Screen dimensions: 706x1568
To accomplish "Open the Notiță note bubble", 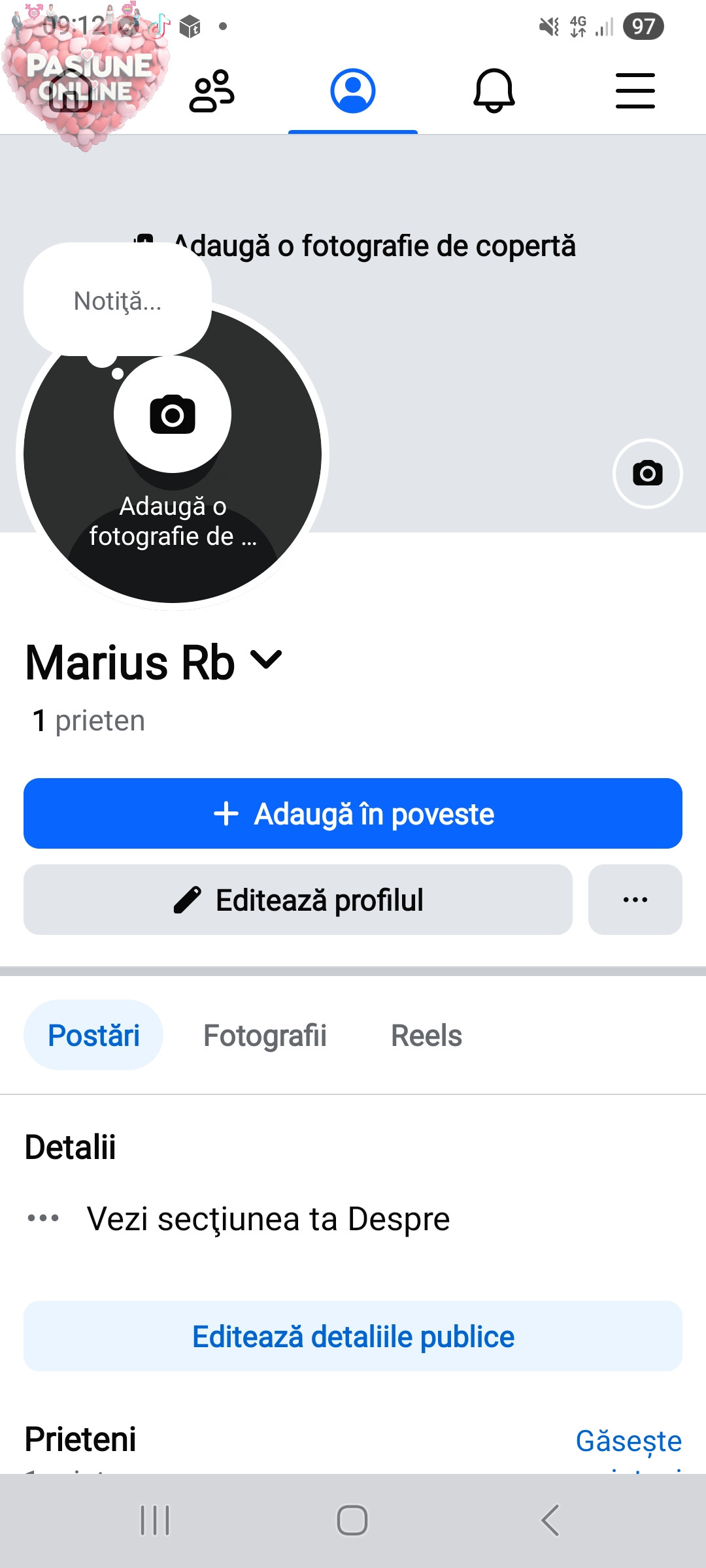I will [118, 301].
